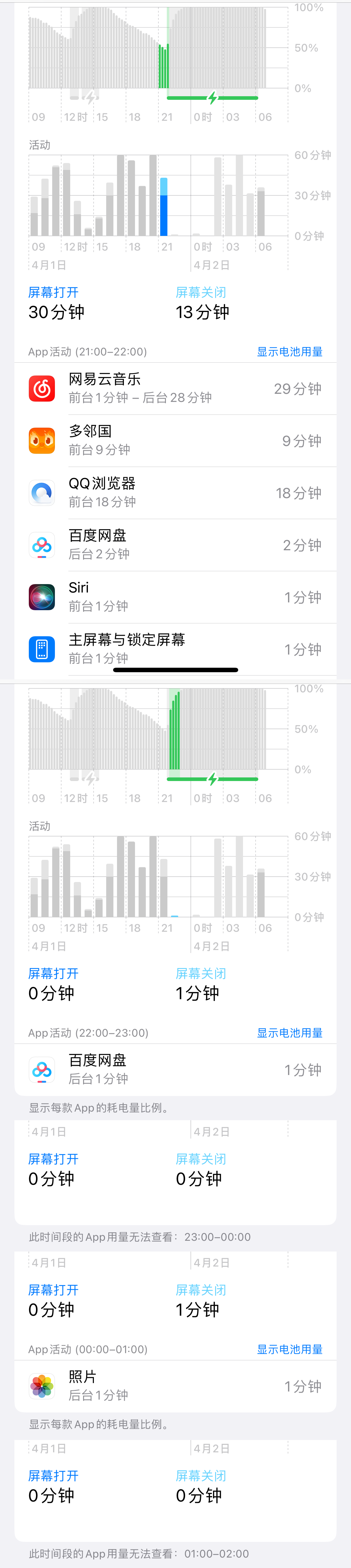
Task: Tap the 主屏幕与锁定屏幕 row
Action: click(175, 648)
